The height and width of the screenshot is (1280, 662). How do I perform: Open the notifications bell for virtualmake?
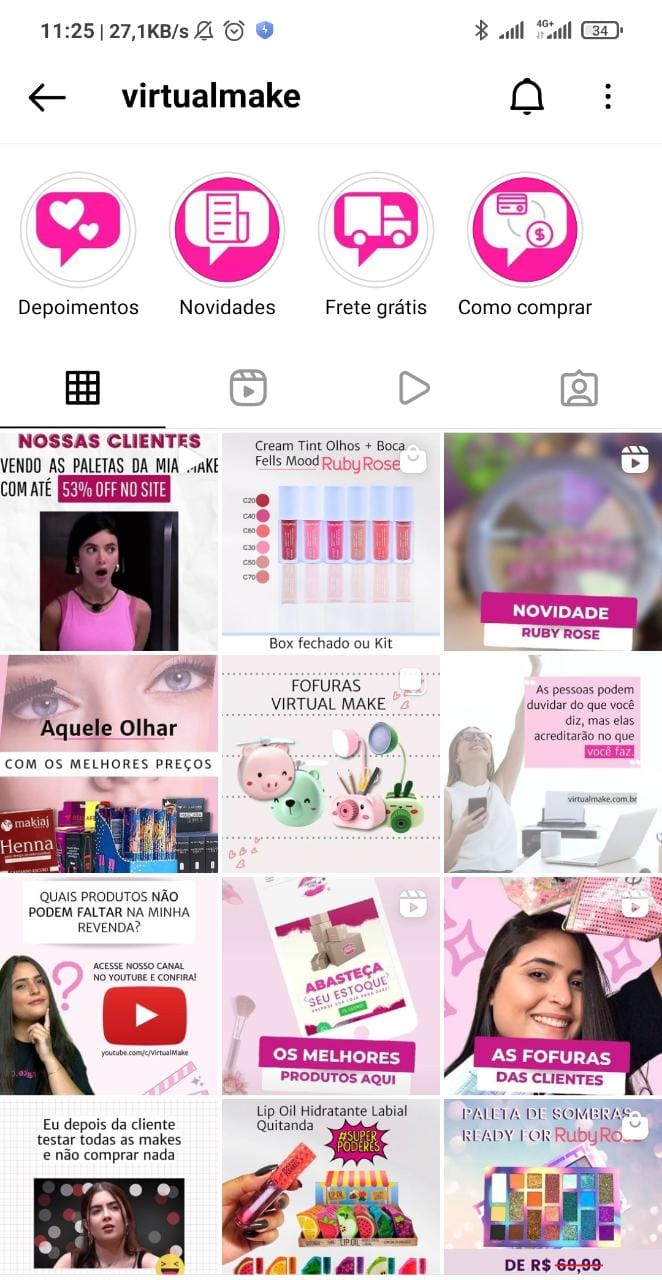527,97
